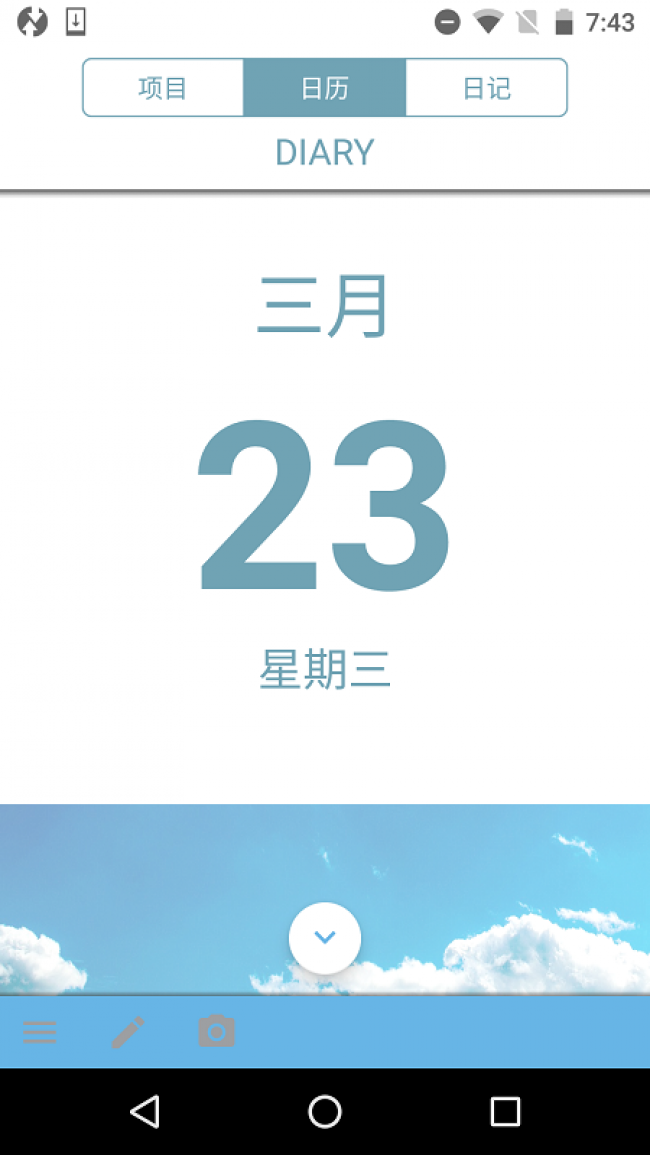Go back using system back button
650x1155 pixels.
click(x=145, y=1111)
